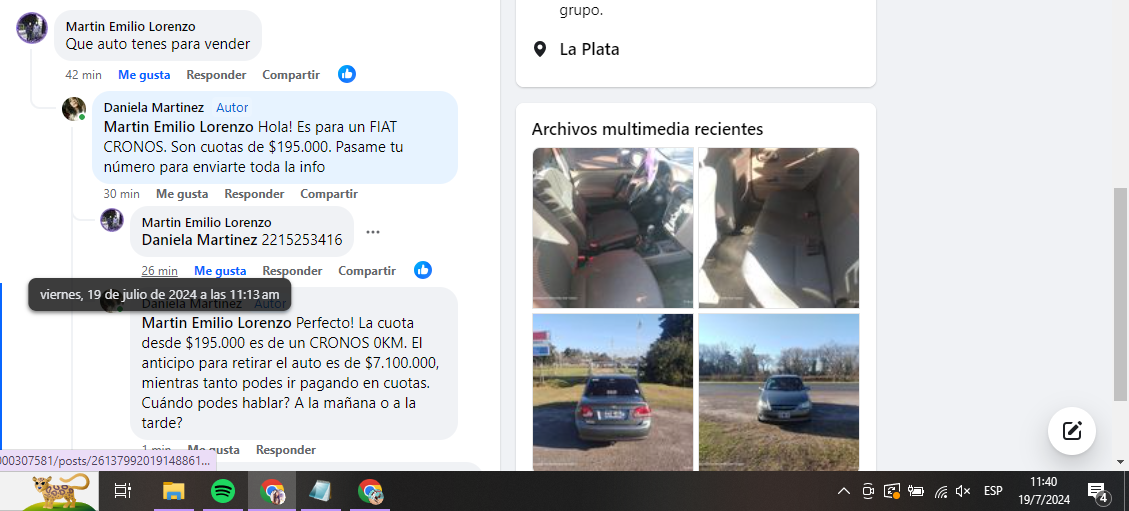The height and width of the screenshot is (511, 1129).
Task: Open Spotify from the taskbar
Action: point(223,491)
